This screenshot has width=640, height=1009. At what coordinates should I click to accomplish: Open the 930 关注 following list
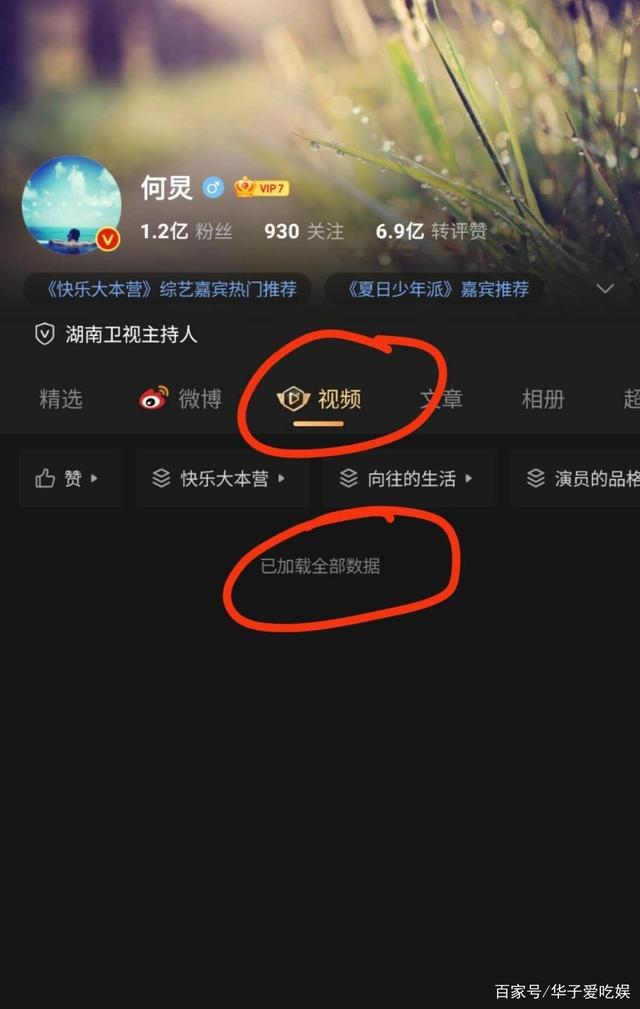point(303,231)
